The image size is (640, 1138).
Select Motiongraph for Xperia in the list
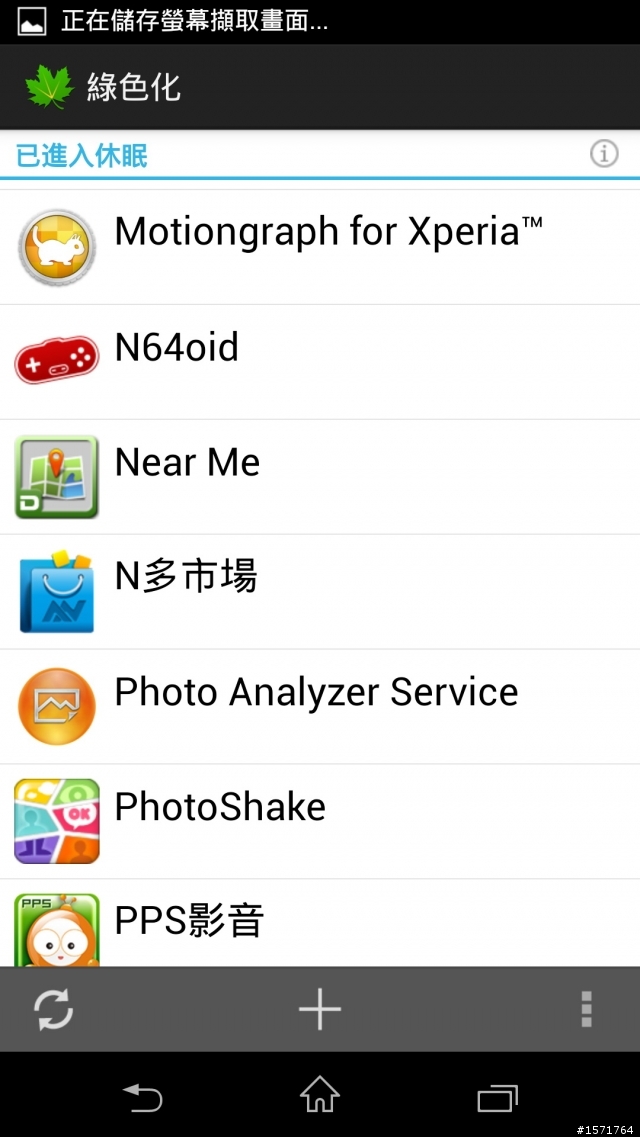320,247
